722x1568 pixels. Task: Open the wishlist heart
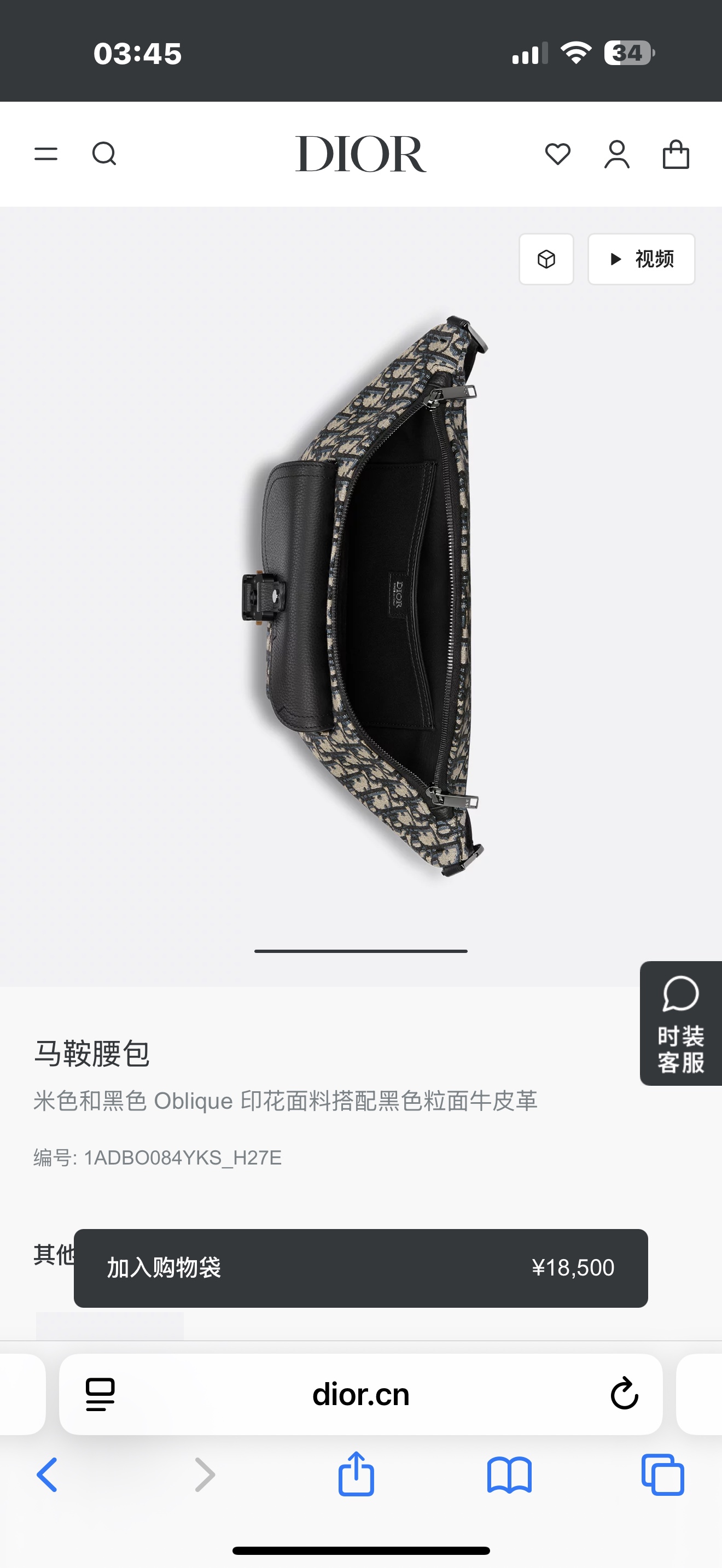557,154
